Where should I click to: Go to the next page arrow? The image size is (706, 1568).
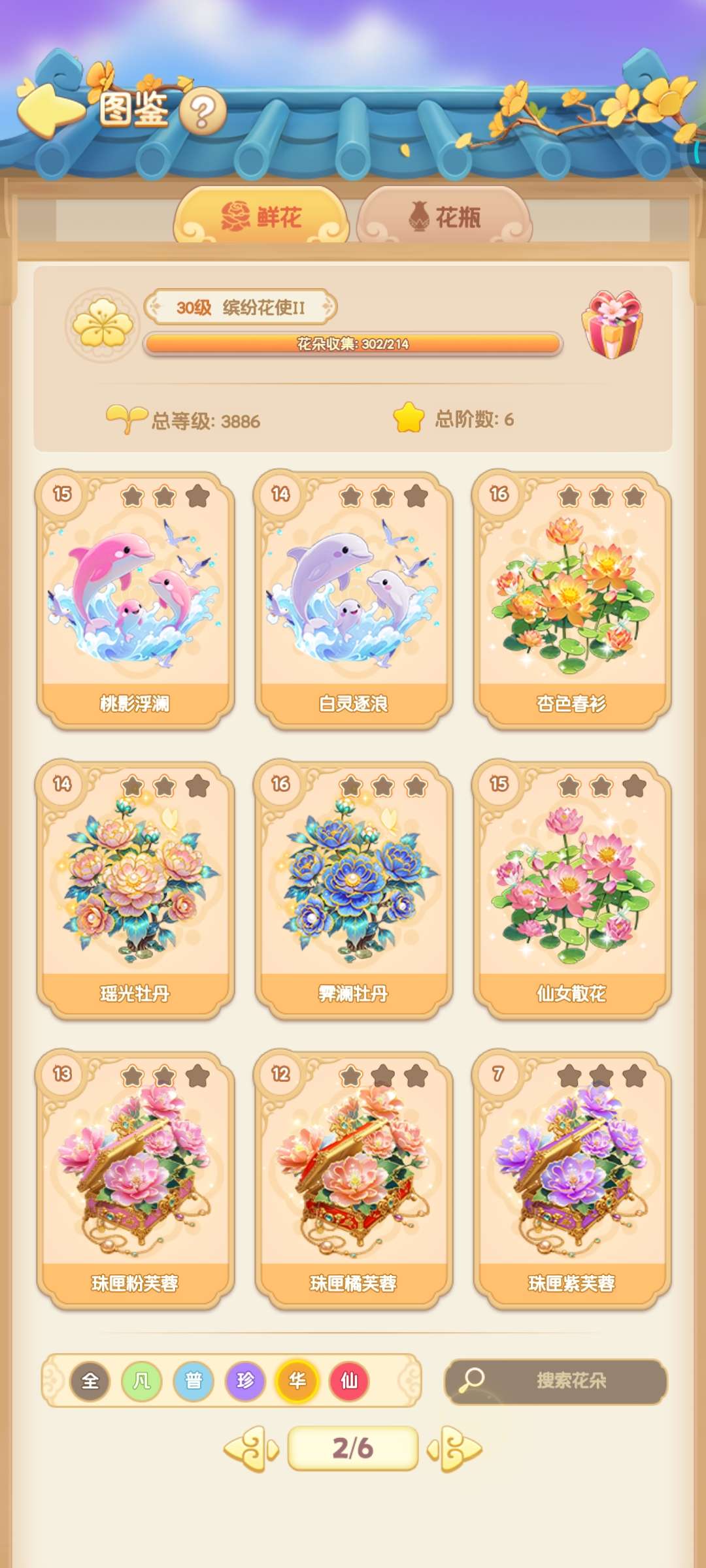(455, 1448)
